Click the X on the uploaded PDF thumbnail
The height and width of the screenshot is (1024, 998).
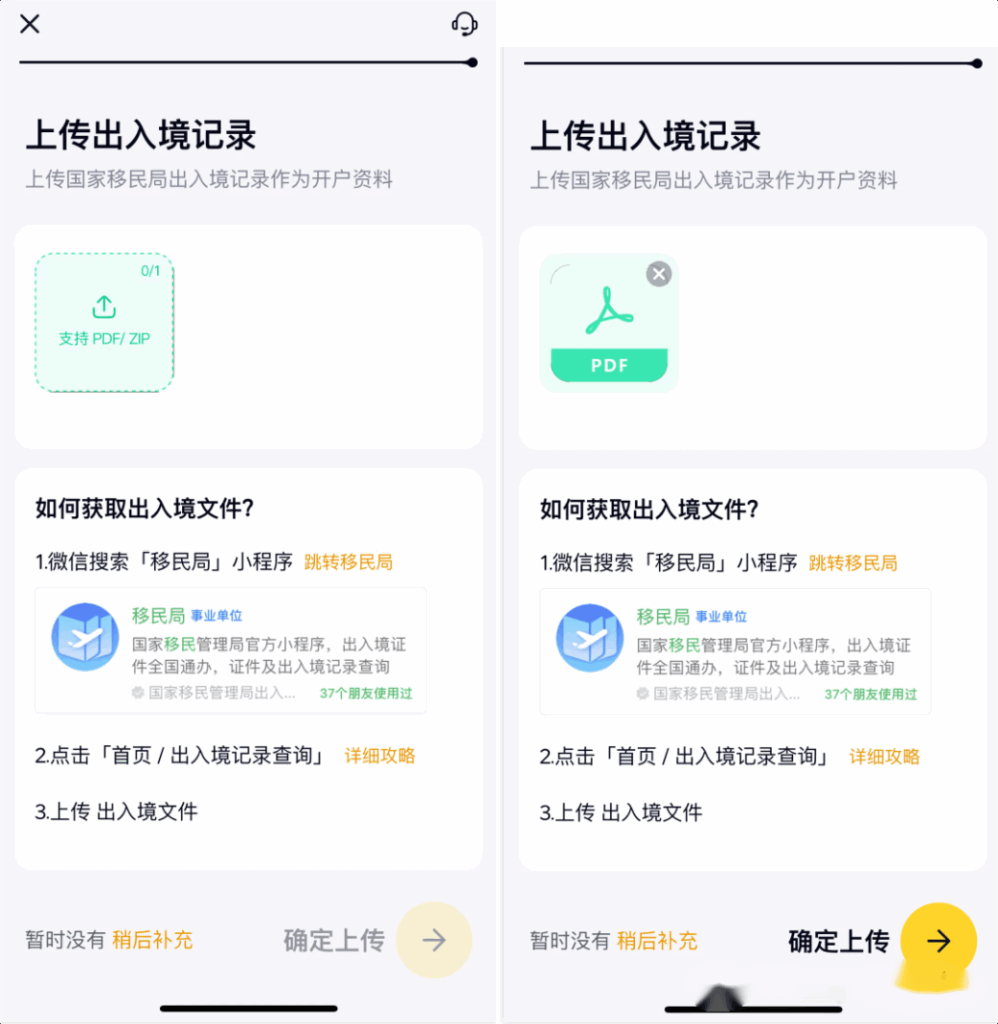click(x=657, y=273)
